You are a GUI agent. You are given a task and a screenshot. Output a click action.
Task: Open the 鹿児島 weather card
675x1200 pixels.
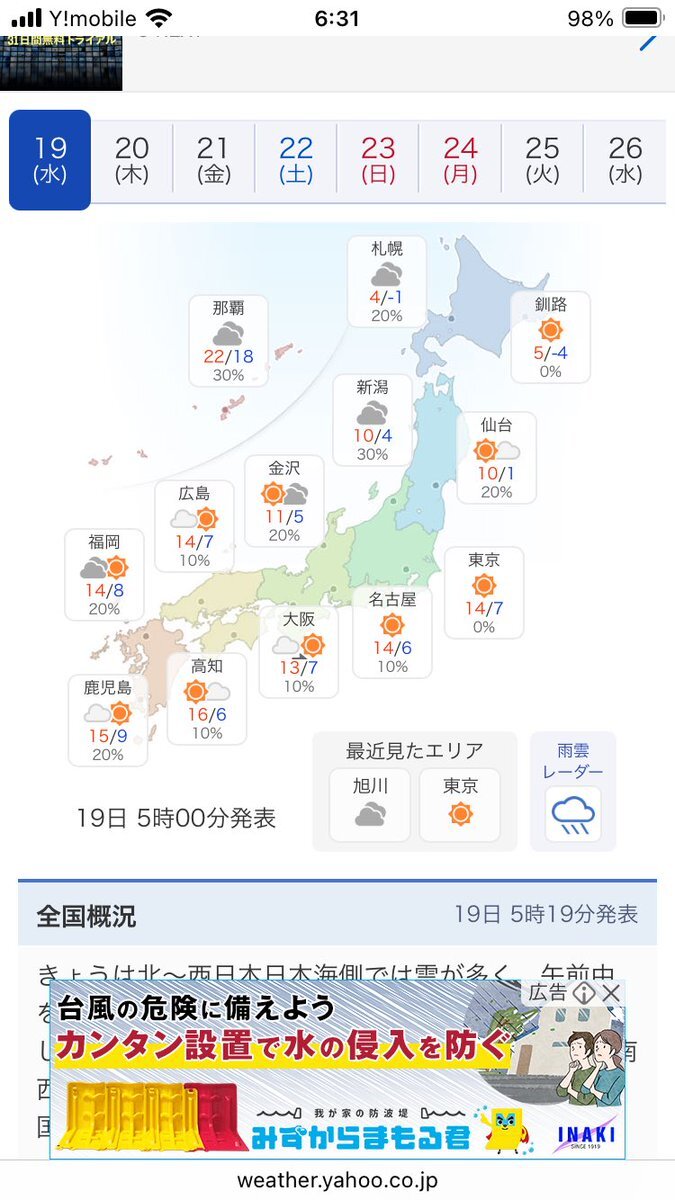pyautogui.click(x=108, y=720)
